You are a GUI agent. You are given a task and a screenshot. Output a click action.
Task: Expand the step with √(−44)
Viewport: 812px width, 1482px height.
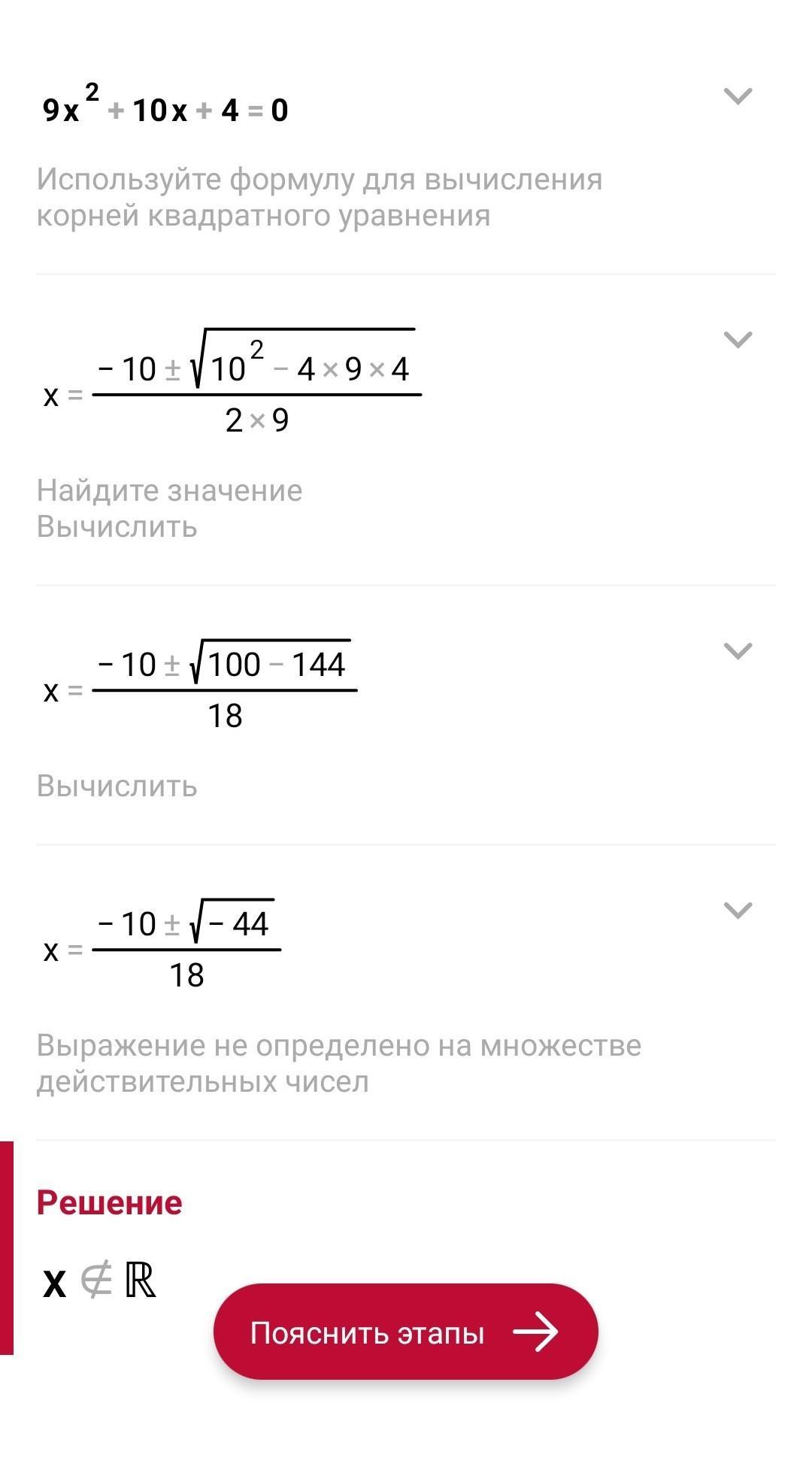point(737,911)
